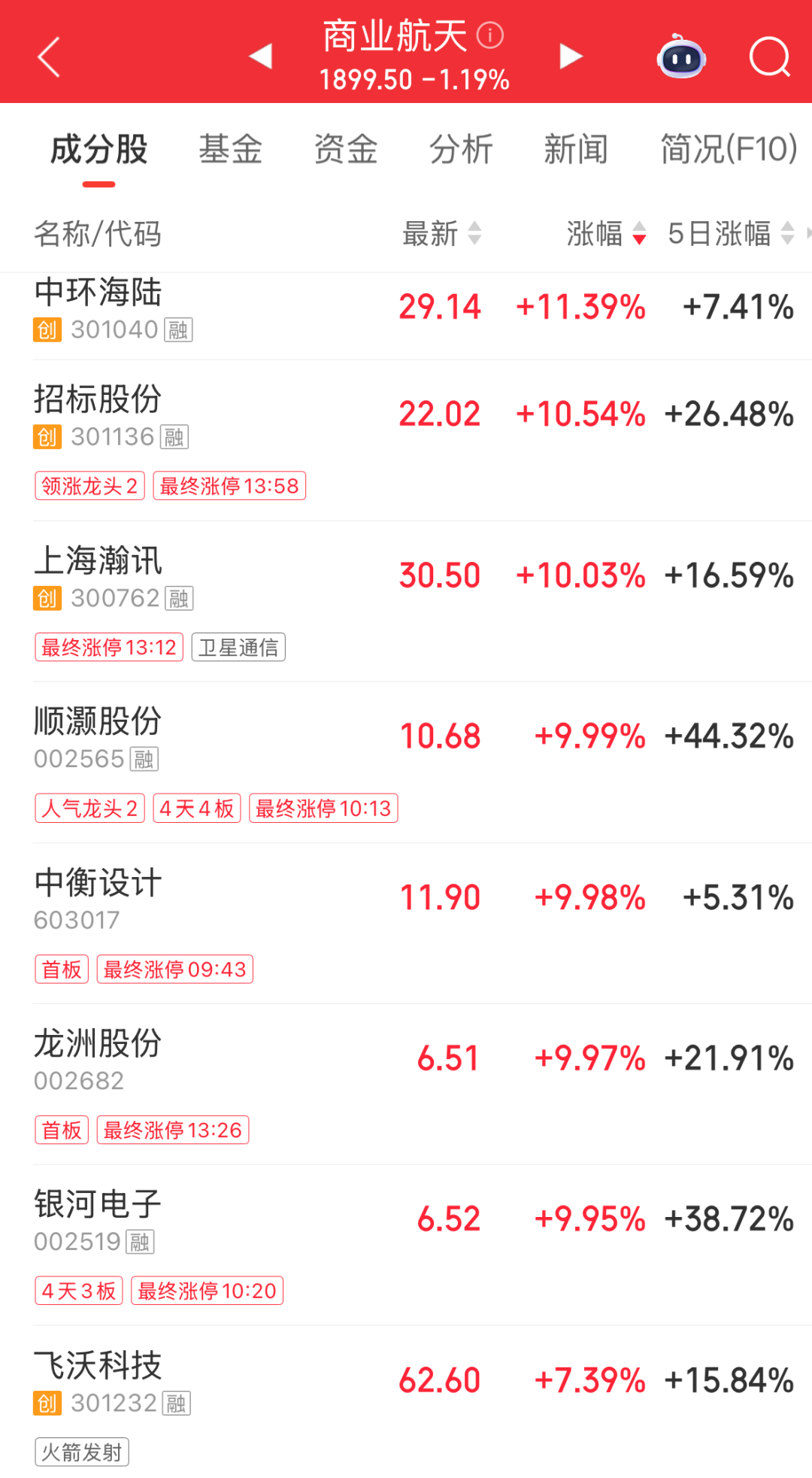Switch to the 资金 tab
The height and width of the screenshot is (1478, 812).
point(345,149)
